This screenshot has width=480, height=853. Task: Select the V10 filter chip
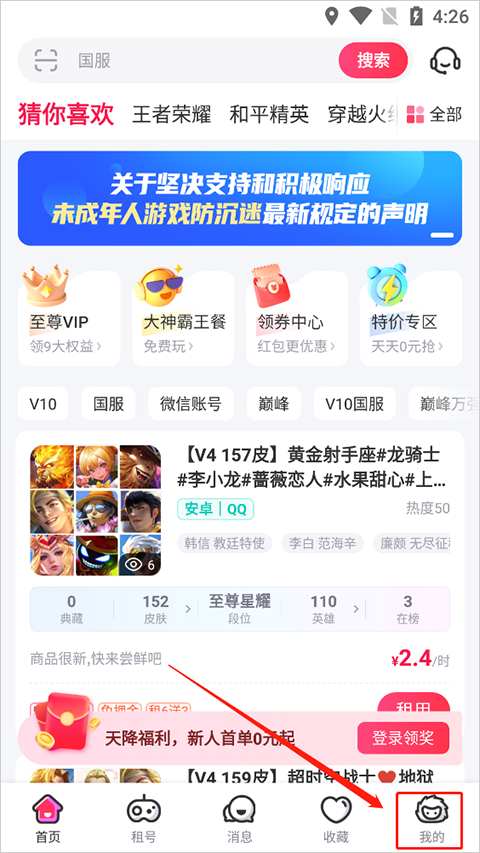(x=43, y=404)
